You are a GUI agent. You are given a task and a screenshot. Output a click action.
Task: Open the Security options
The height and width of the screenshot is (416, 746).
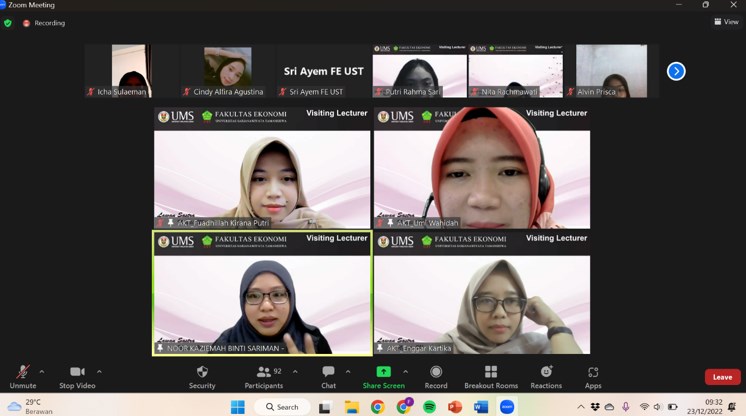pos(202,374)
